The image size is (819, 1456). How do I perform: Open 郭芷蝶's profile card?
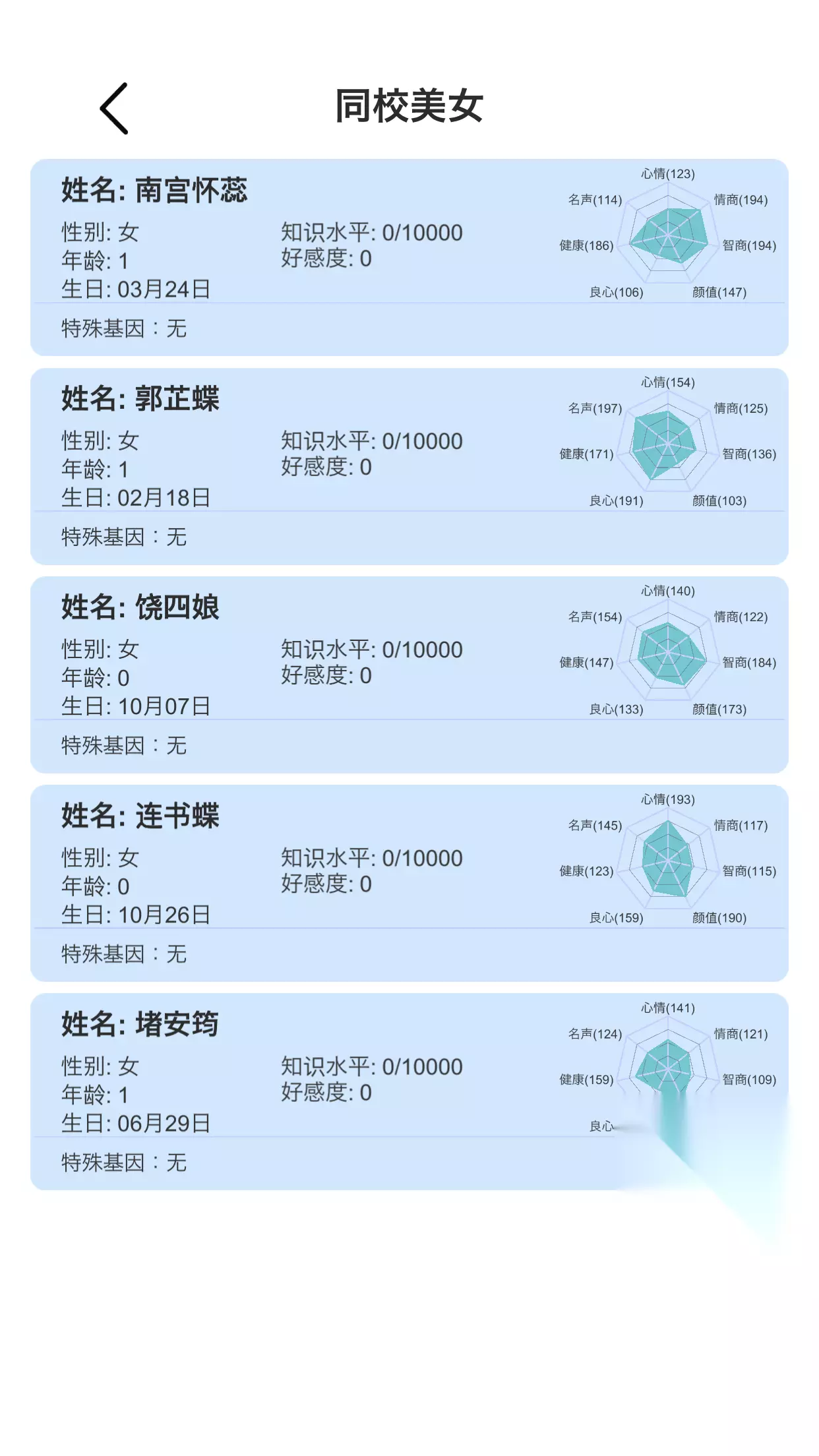click(409, 466)
